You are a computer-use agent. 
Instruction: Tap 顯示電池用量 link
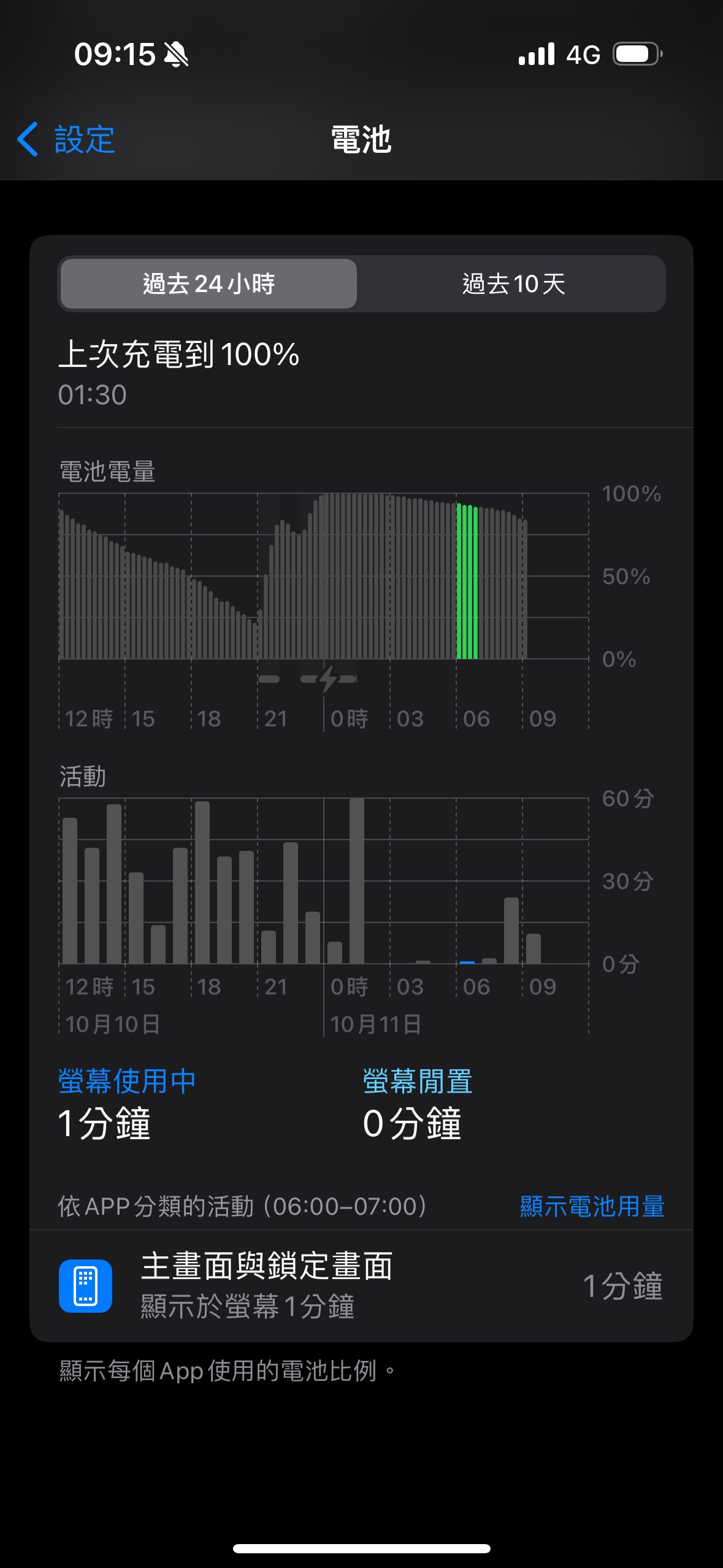[x=591, y=1206]
